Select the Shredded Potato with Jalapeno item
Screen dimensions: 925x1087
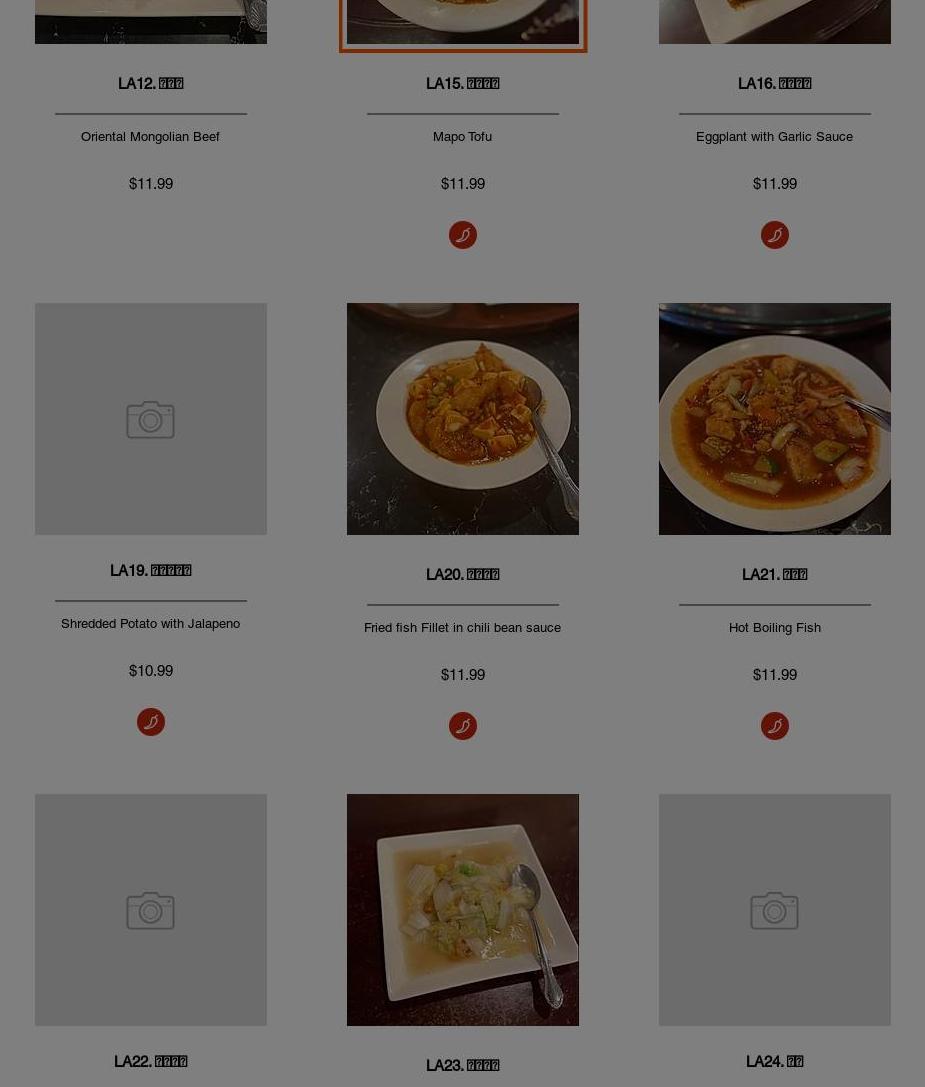tap(150, 623)
